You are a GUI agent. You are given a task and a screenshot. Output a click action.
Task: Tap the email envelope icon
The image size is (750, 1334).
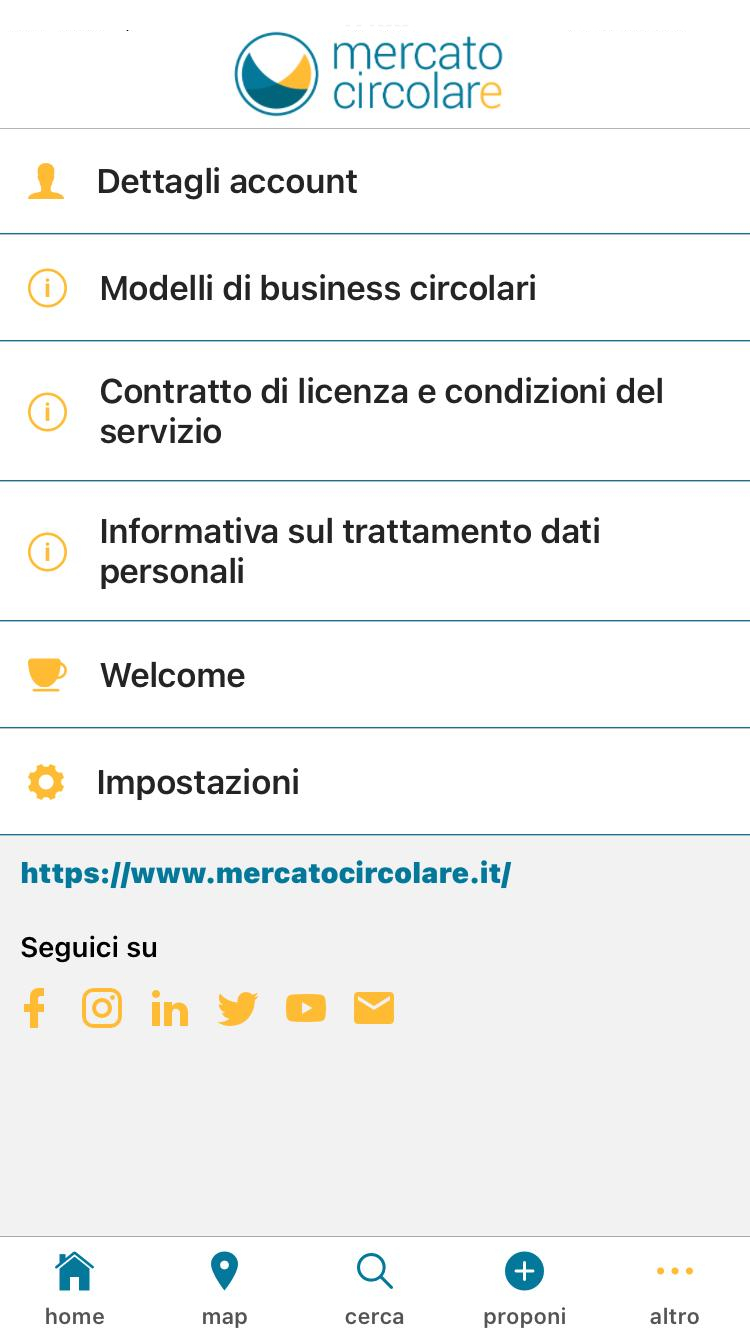coord(374,1008)
